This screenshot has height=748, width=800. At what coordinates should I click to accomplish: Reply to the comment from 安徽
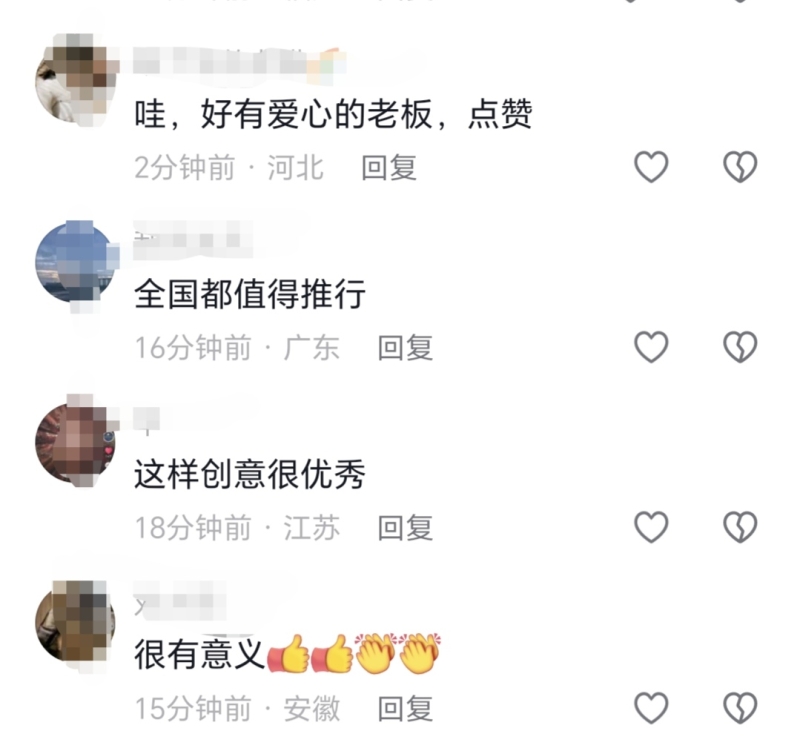point(405,709)
